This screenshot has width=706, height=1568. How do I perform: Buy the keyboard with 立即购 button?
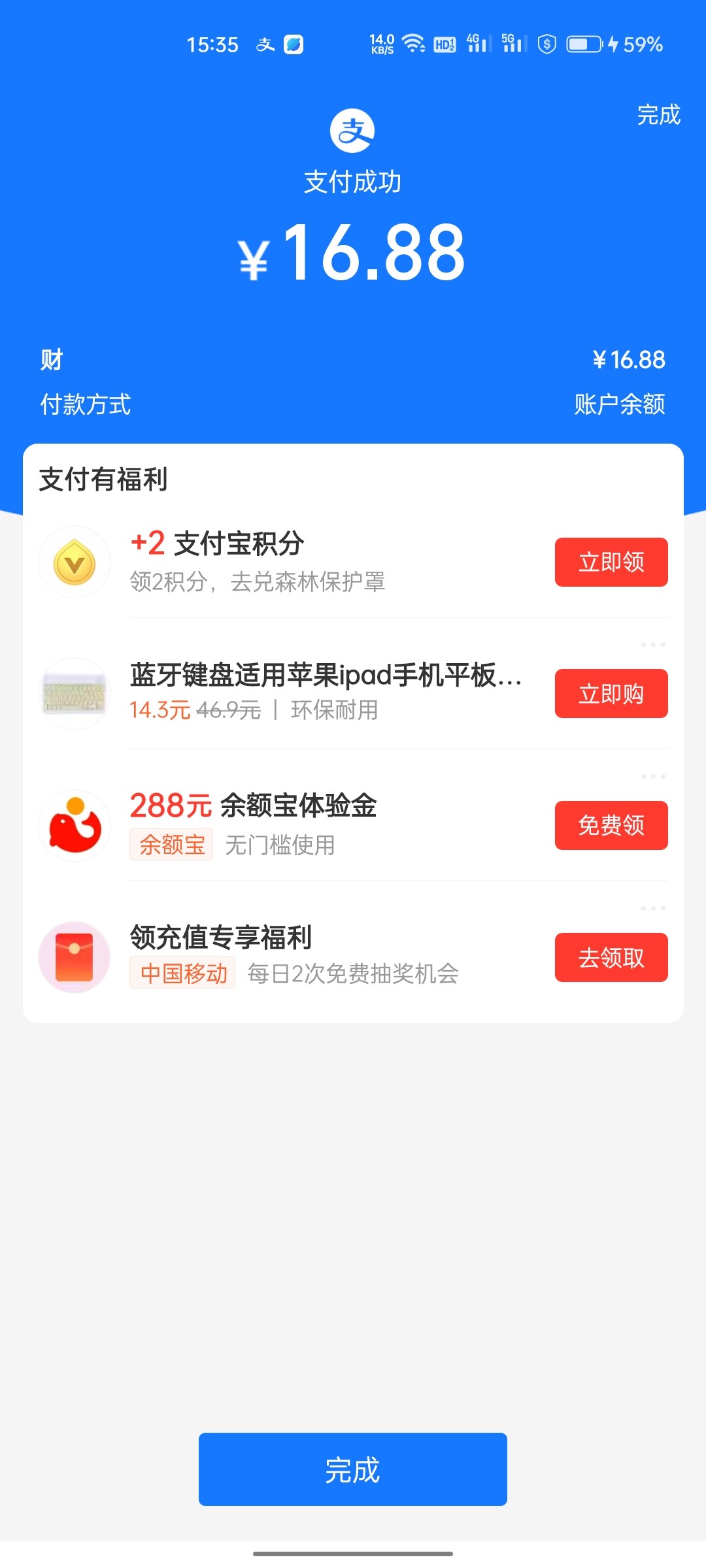click(x=611, y=694)
